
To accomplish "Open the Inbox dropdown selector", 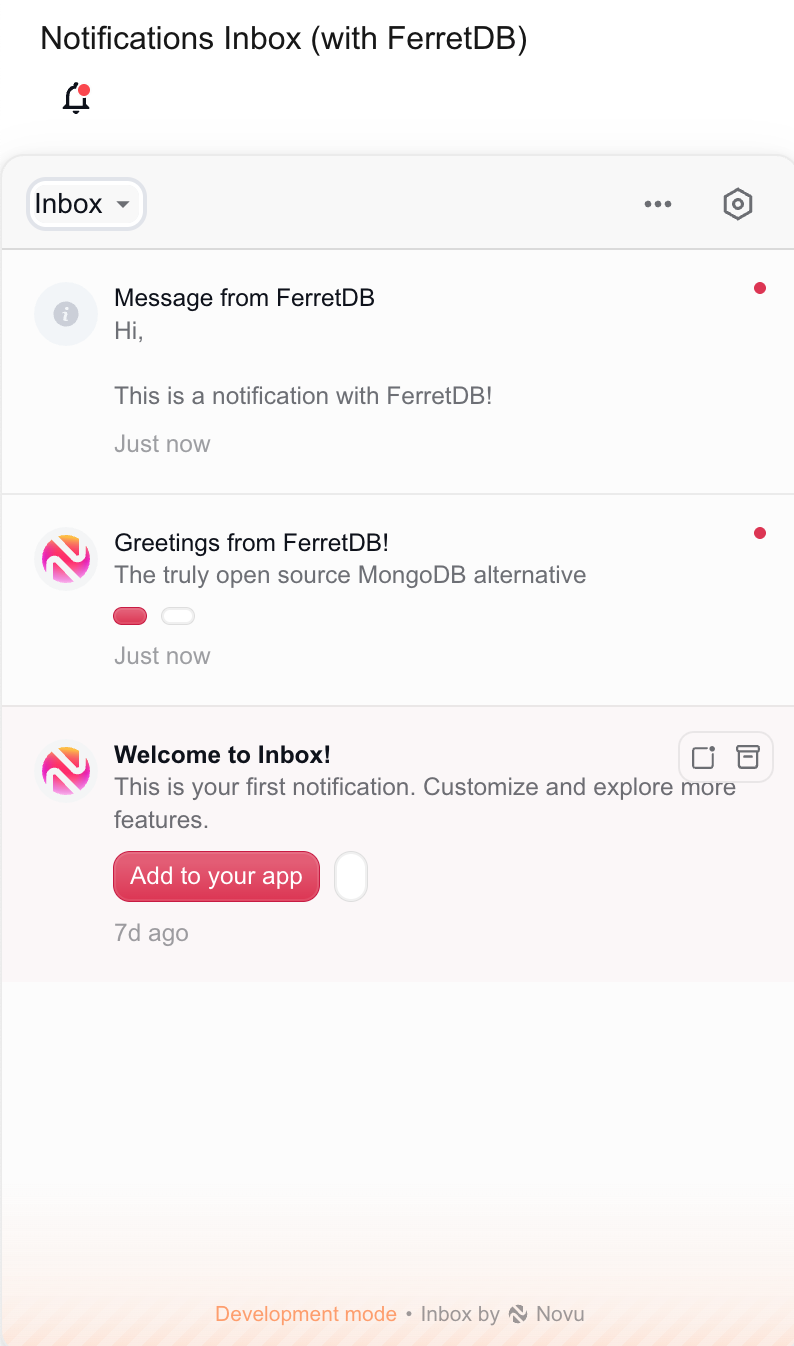I will (x=86, y=204).
